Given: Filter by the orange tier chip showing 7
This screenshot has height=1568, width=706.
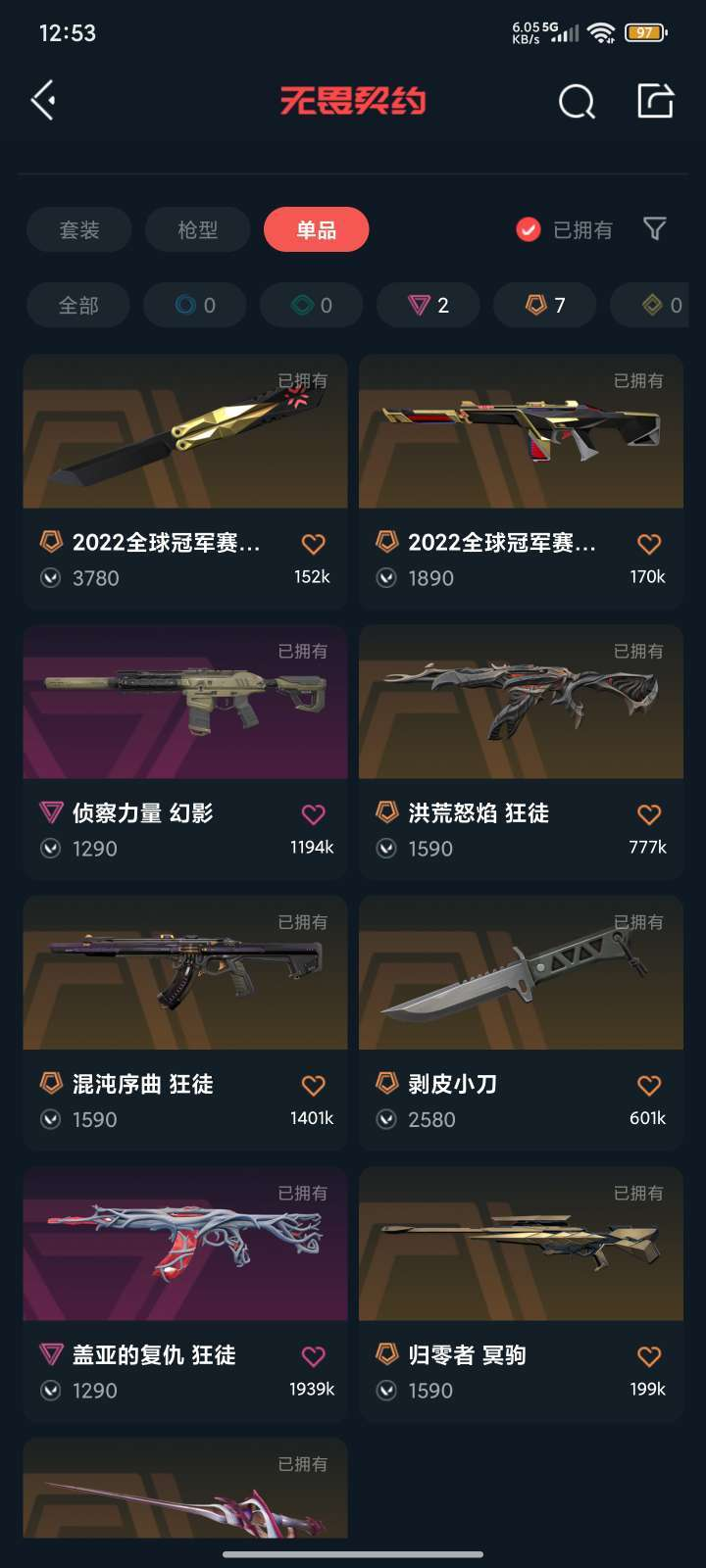Looking at the screenshot, I should 545,306.
